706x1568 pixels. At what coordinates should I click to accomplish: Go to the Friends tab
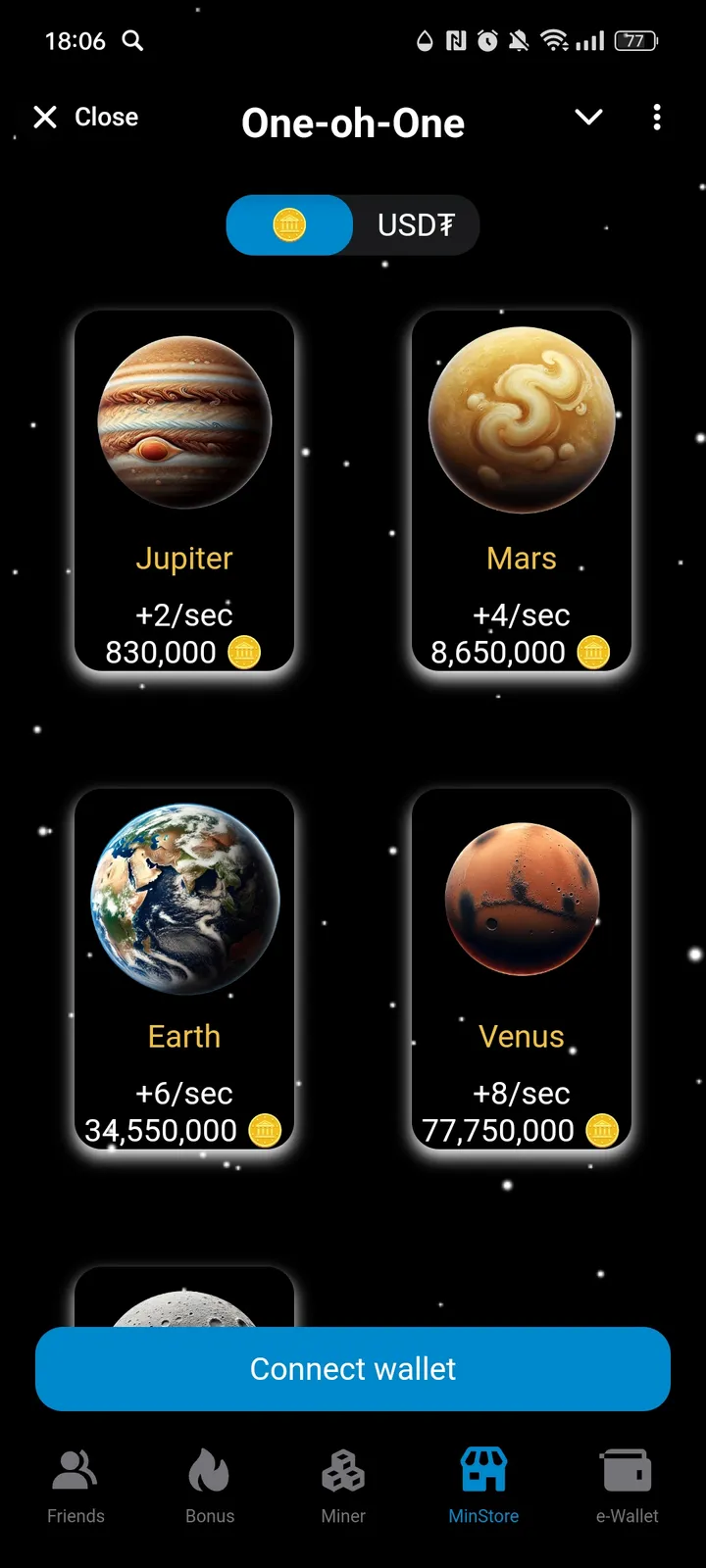[x=76, y=1486]
